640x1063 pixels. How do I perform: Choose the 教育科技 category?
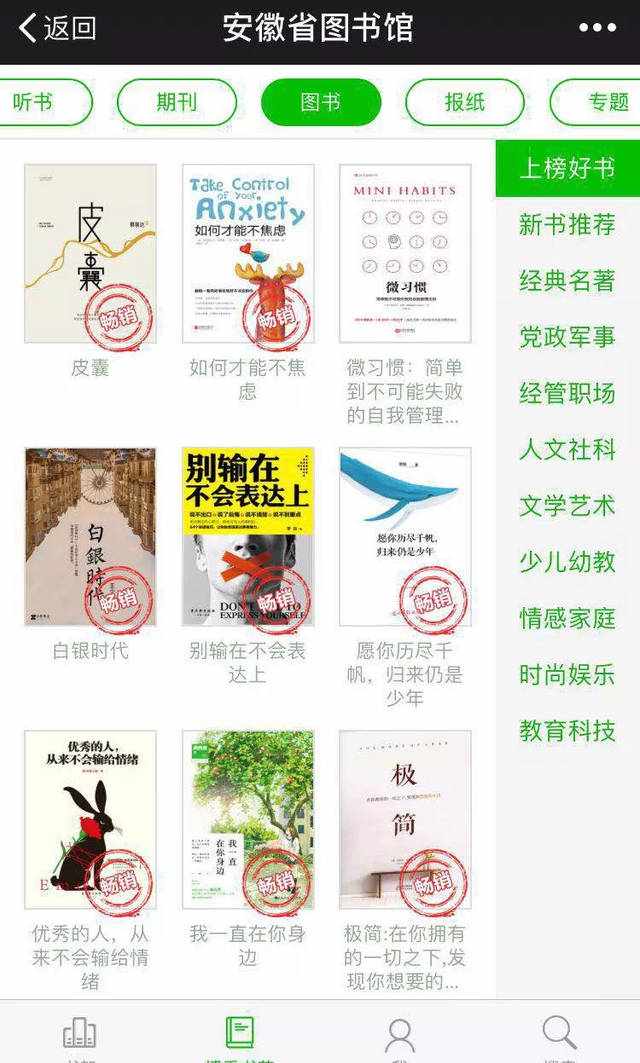click(x=567, y=731)
